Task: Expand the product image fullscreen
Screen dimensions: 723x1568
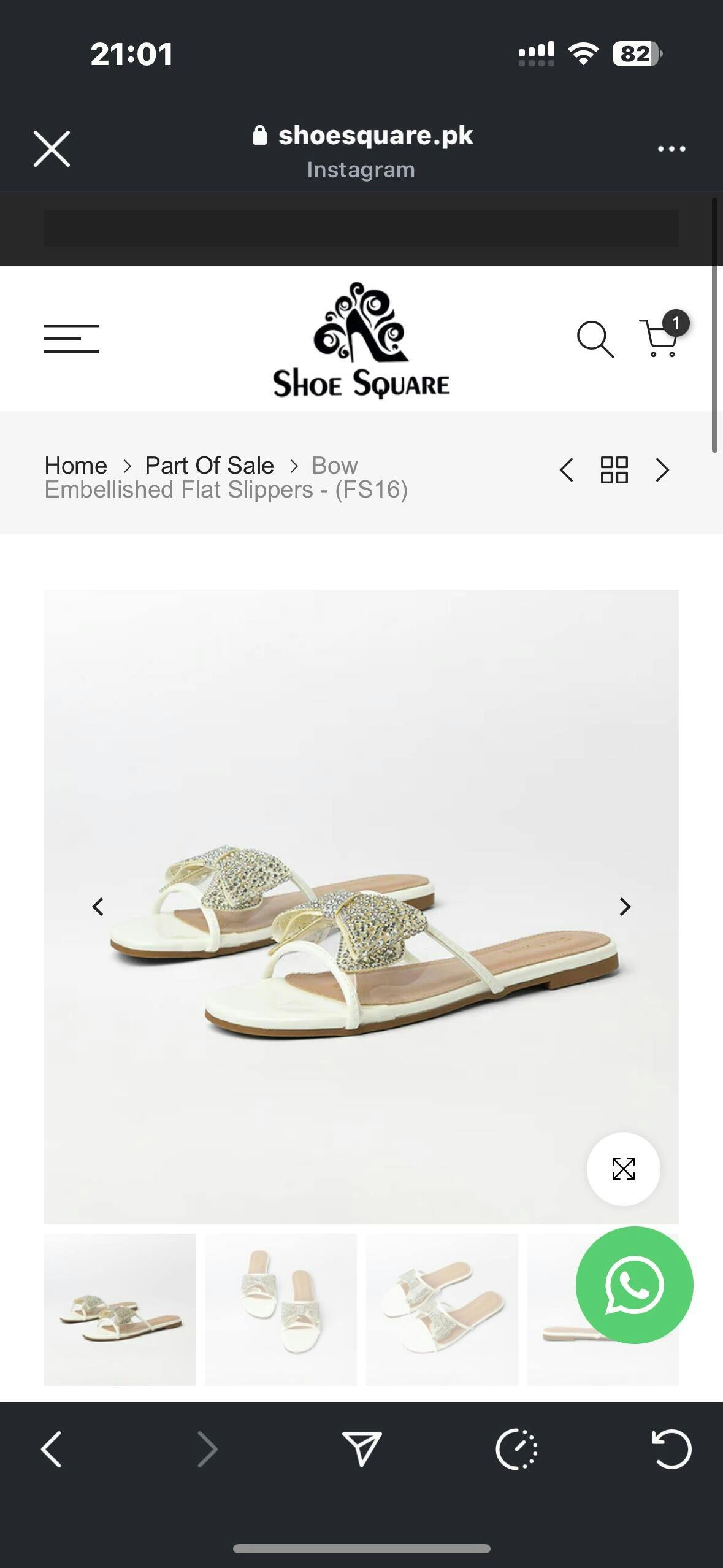Action: point(623,1169)
